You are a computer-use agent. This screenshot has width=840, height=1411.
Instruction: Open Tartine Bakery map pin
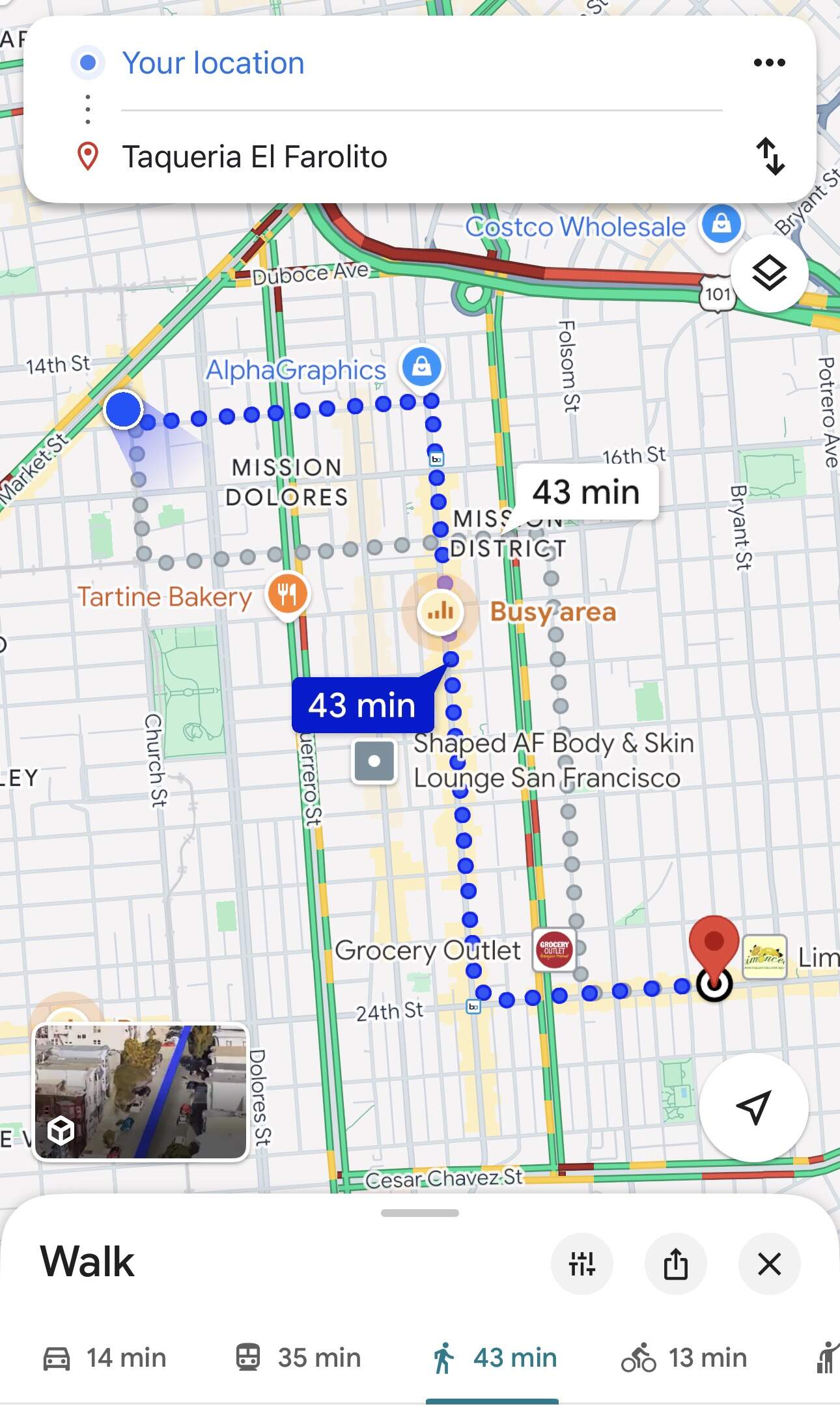[287, 594]
